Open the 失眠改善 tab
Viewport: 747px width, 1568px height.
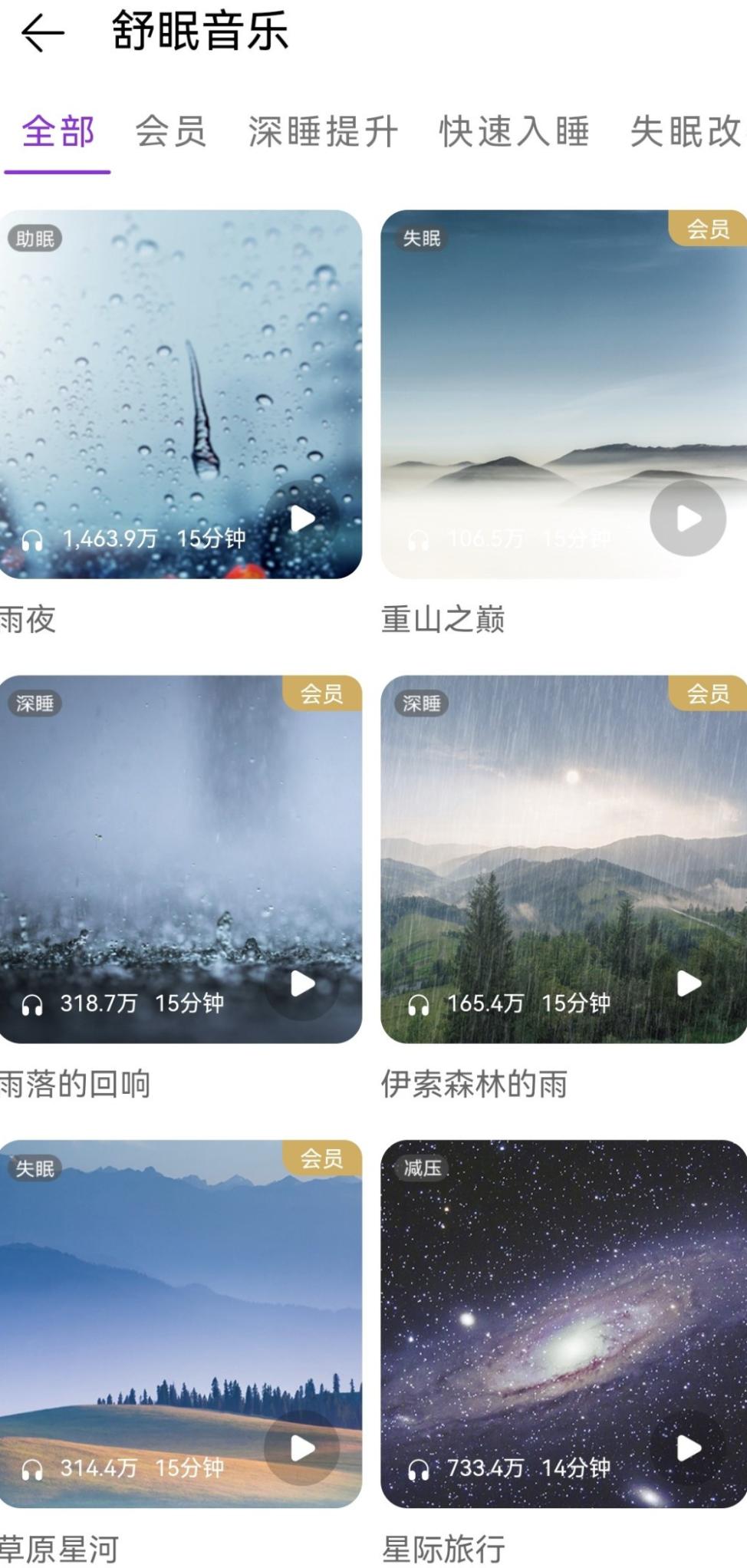click(686, 132)
